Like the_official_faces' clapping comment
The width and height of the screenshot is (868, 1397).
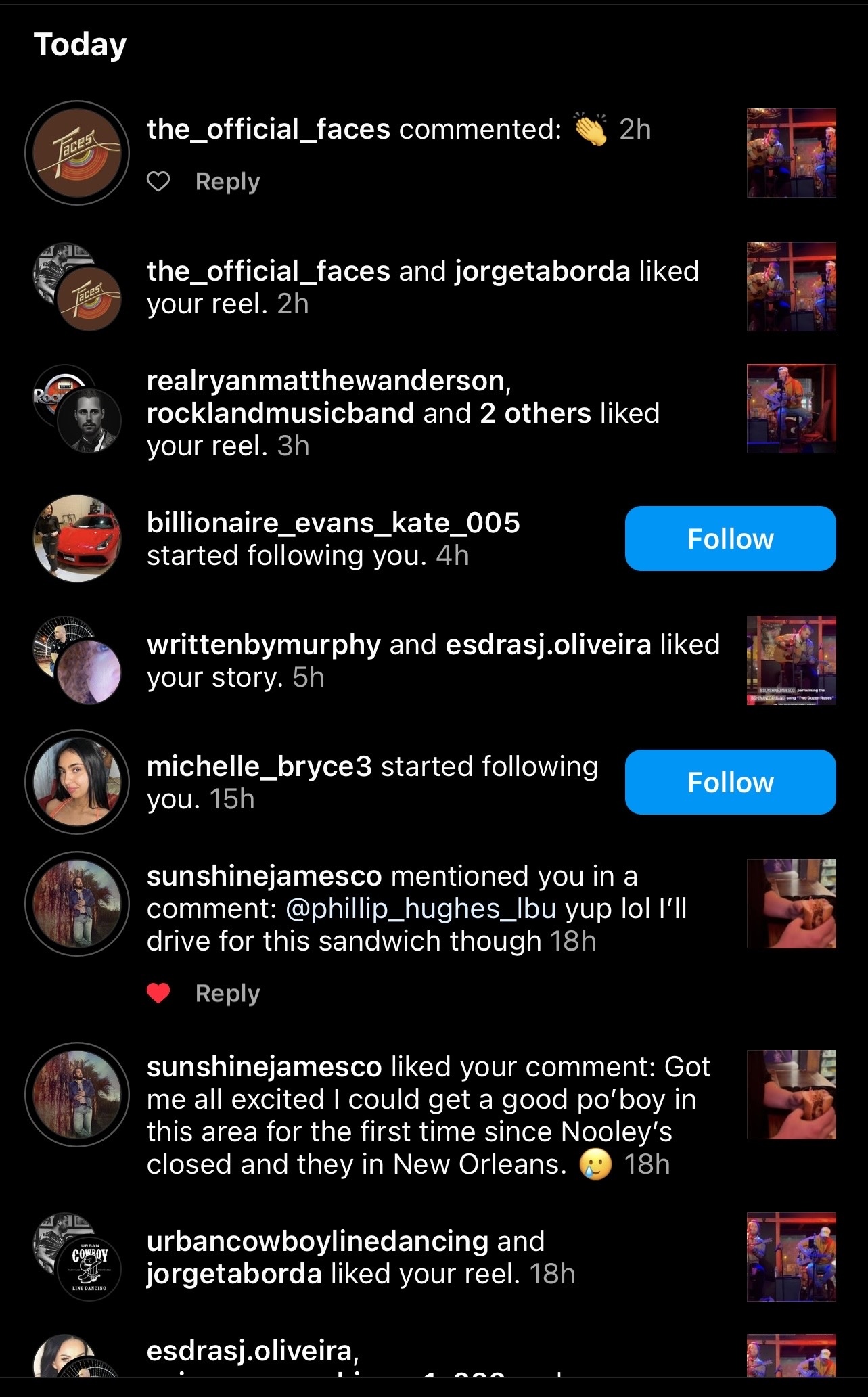click(x=158, y=181)
